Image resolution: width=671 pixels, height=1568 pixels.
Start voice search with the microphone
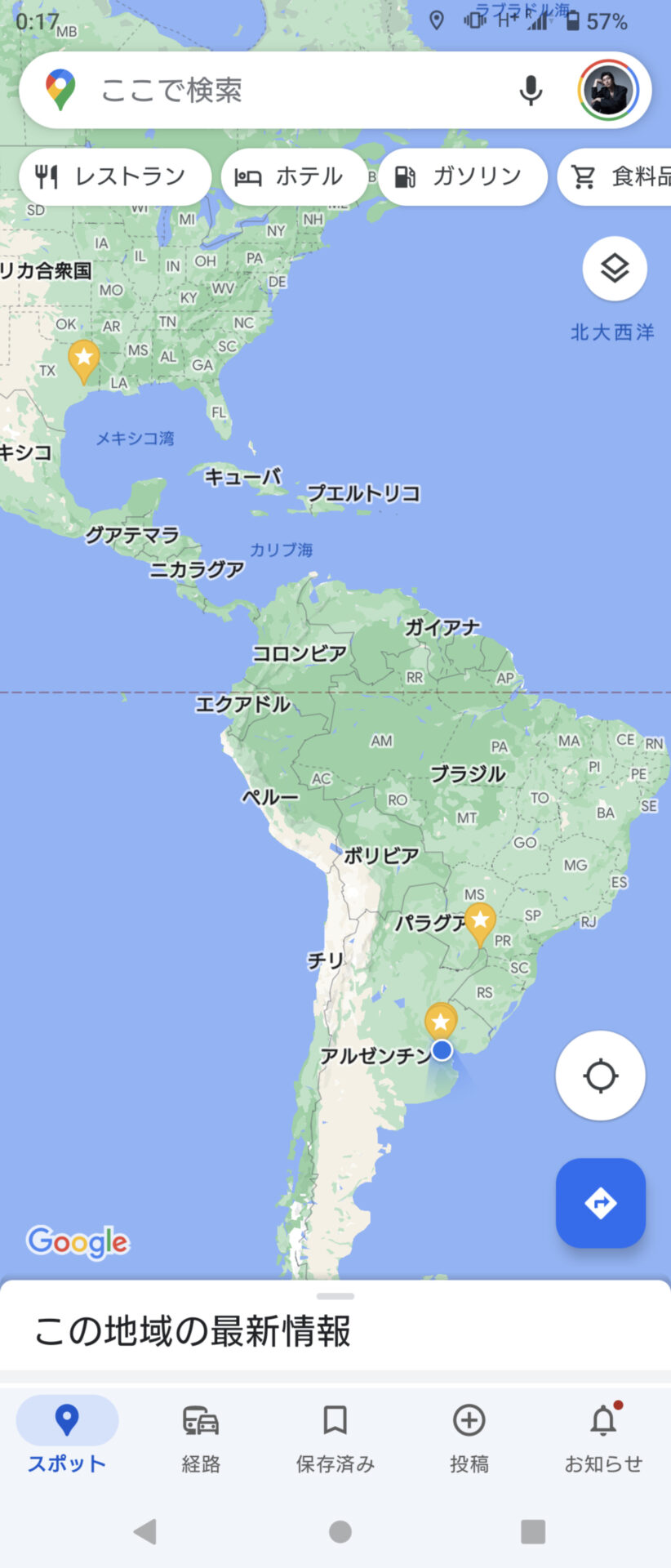click(x=531, y=90)
